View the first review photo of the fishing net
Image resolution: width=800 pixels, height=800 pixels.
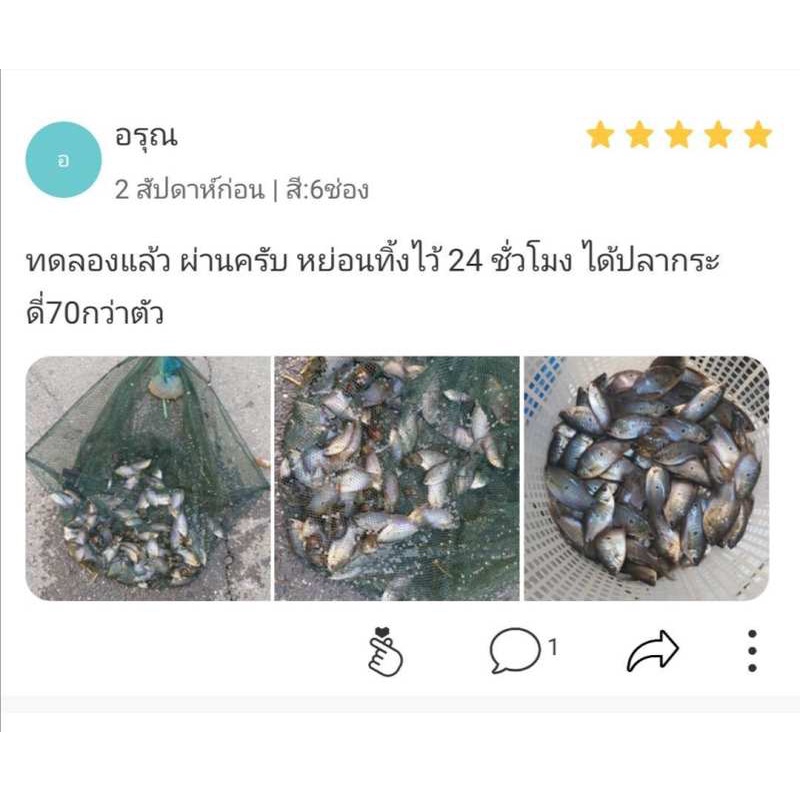(x=148, y=478)
